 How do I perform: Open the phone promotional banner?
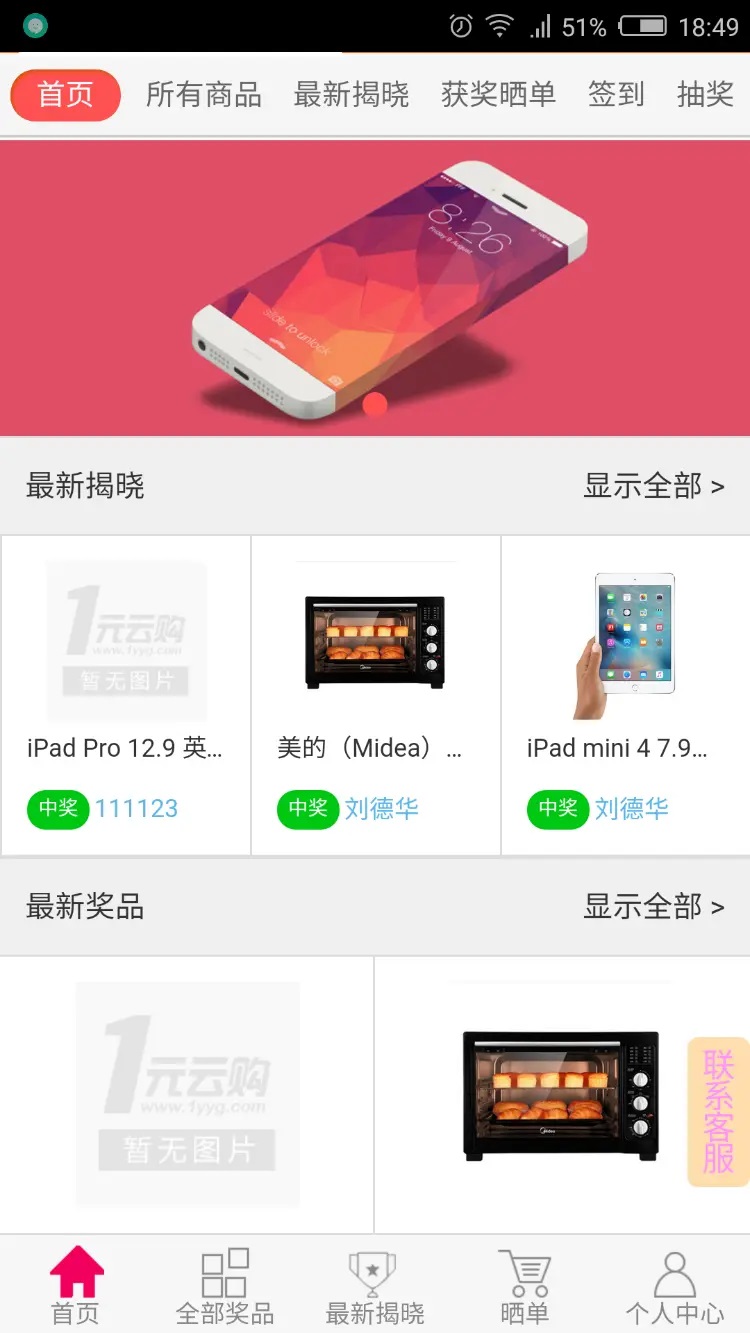click(x=375, y=288)
